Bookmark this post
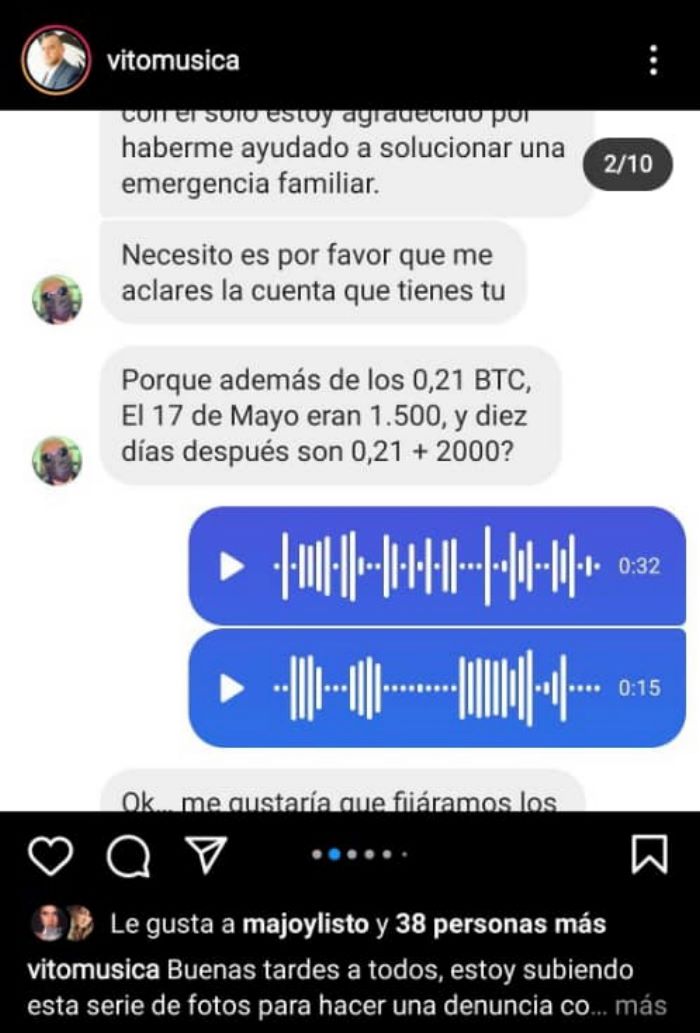This screenshot has width=700, height=1033. [x=650, y=855]
